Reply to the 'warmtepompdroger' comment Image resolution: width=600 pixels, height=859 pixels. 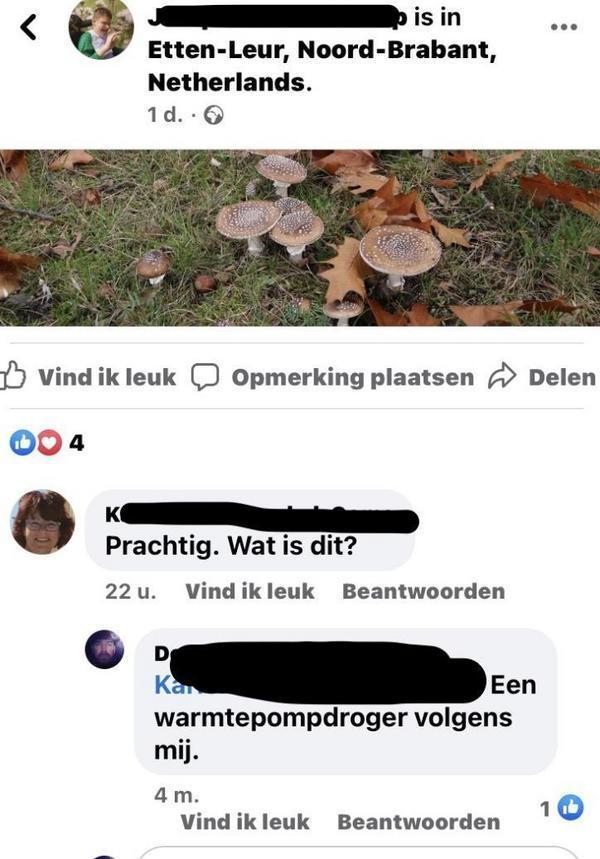tap(418, 822)
